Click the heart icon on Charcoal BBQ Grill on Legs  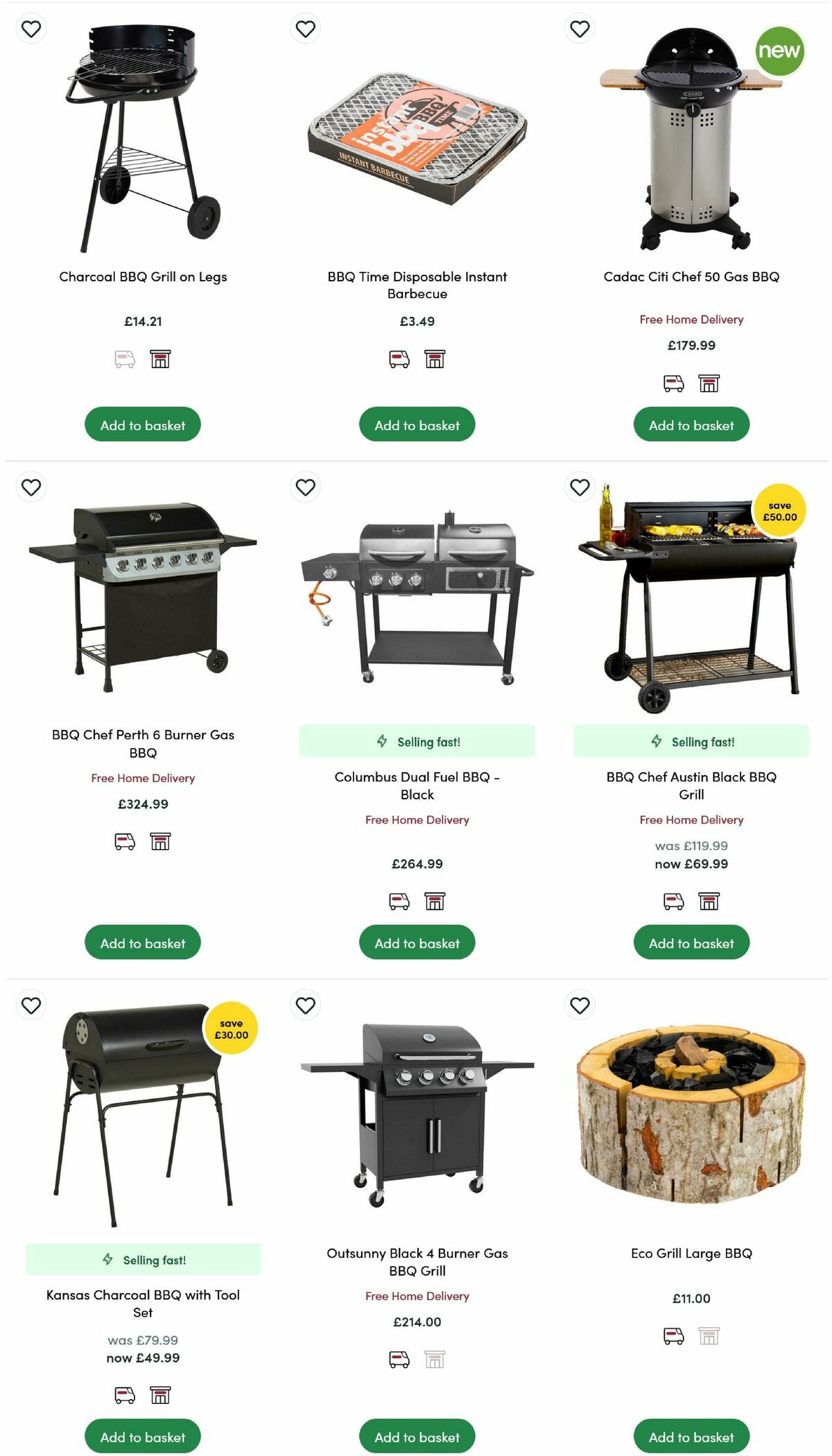[31, 28]
